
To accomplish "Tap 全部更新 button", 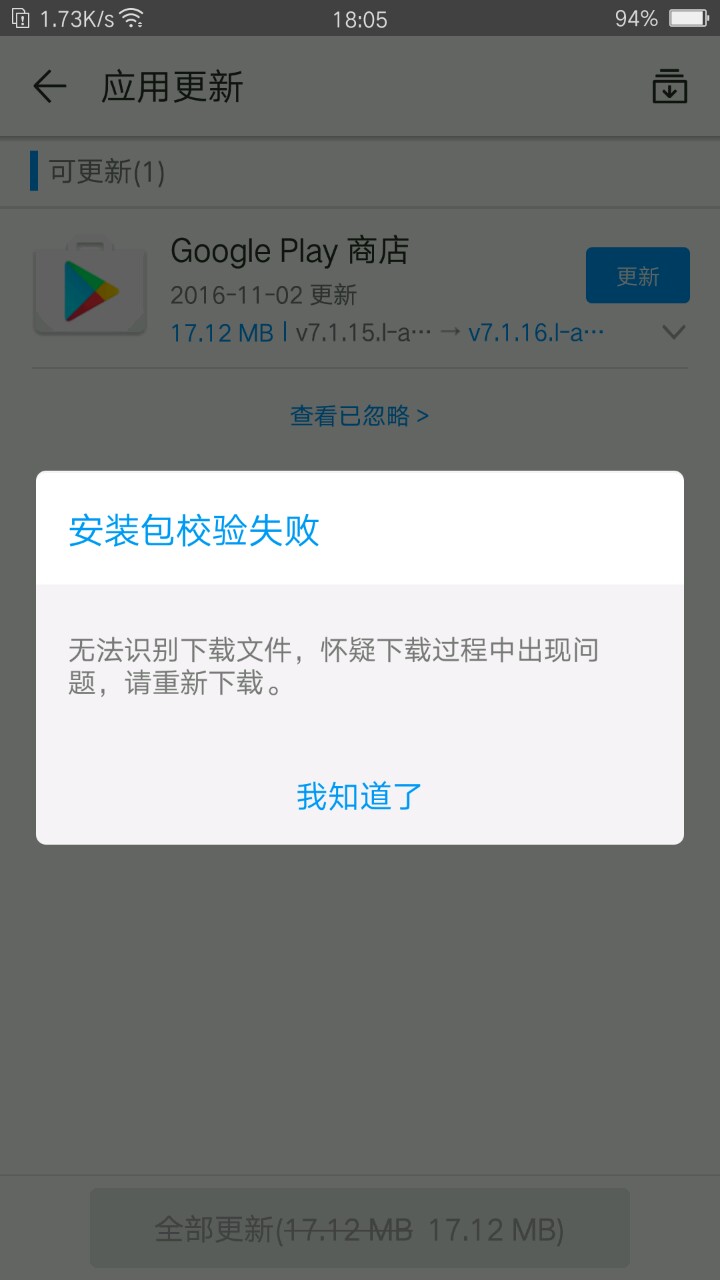I will (360, 1228).
